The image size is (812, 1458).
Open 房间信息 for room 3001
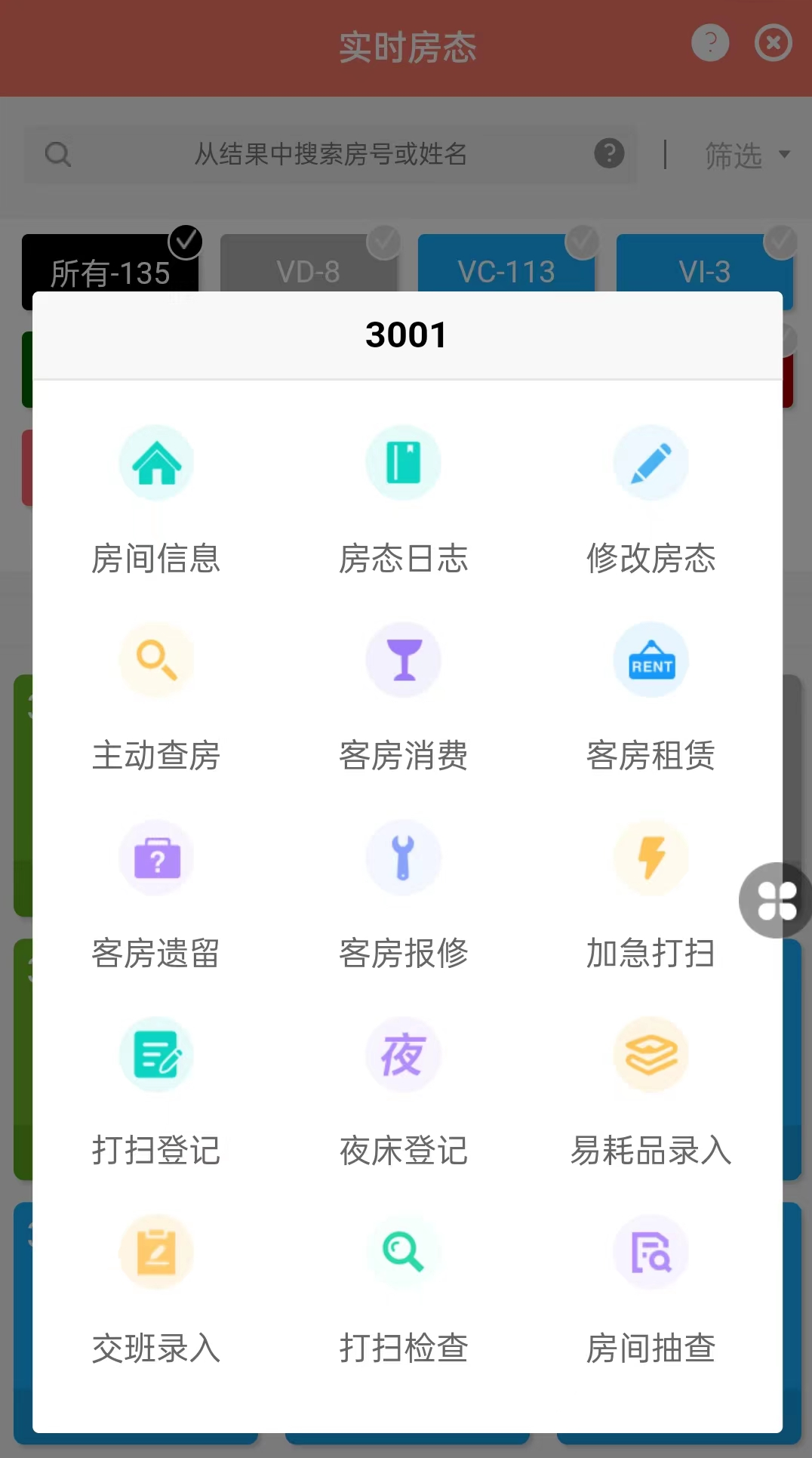[x=156, y=498]
